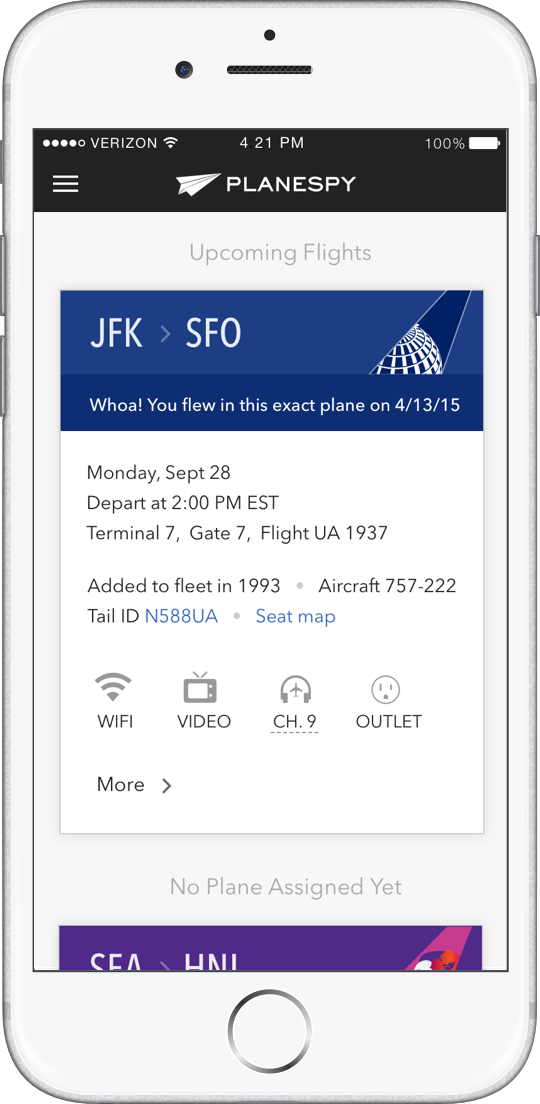View the Seat map link
Viewport: 540px width, 1104px height.
[x=295, y=616]
